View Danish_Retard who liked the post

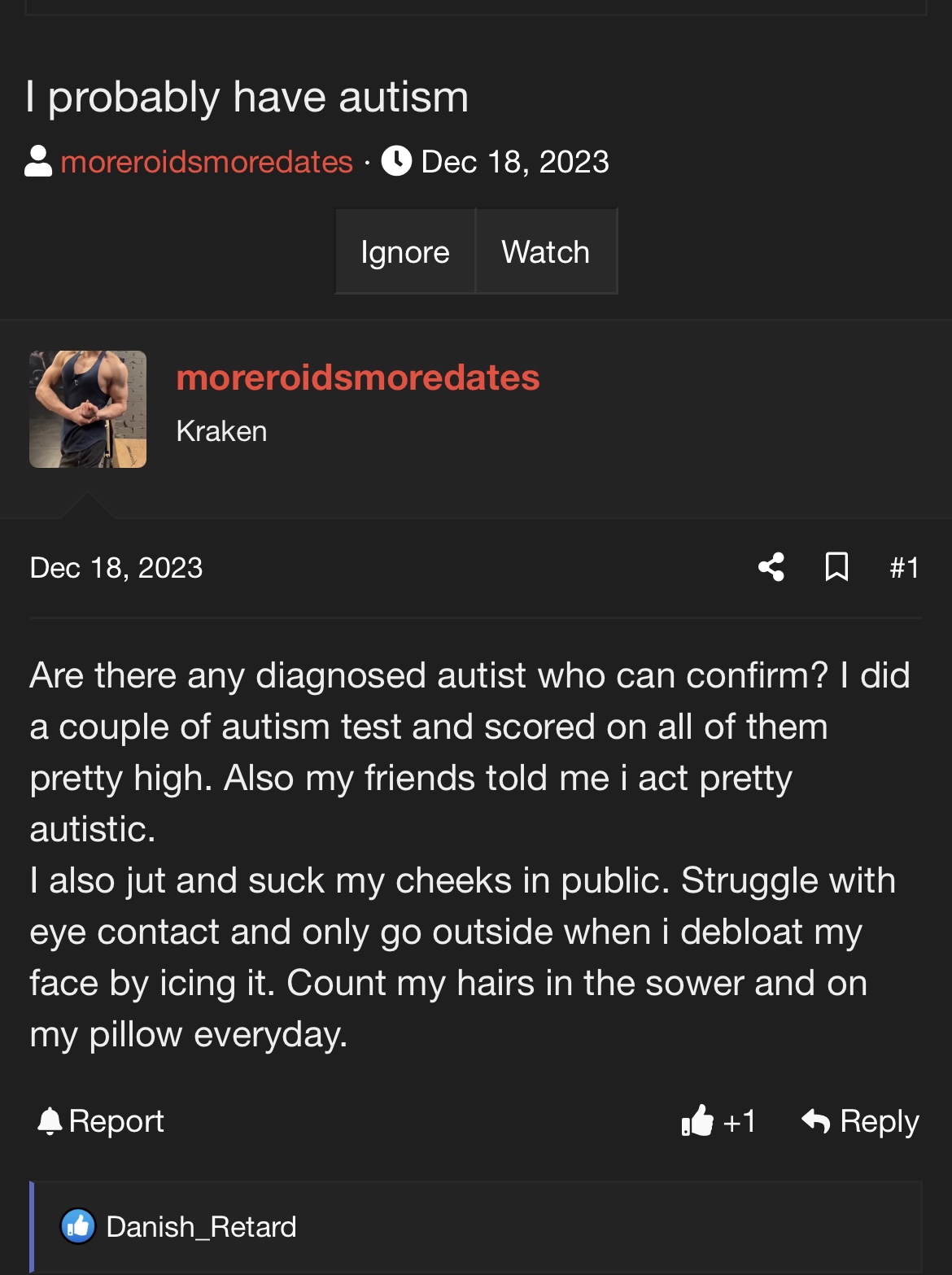[x=201, y=1226]
